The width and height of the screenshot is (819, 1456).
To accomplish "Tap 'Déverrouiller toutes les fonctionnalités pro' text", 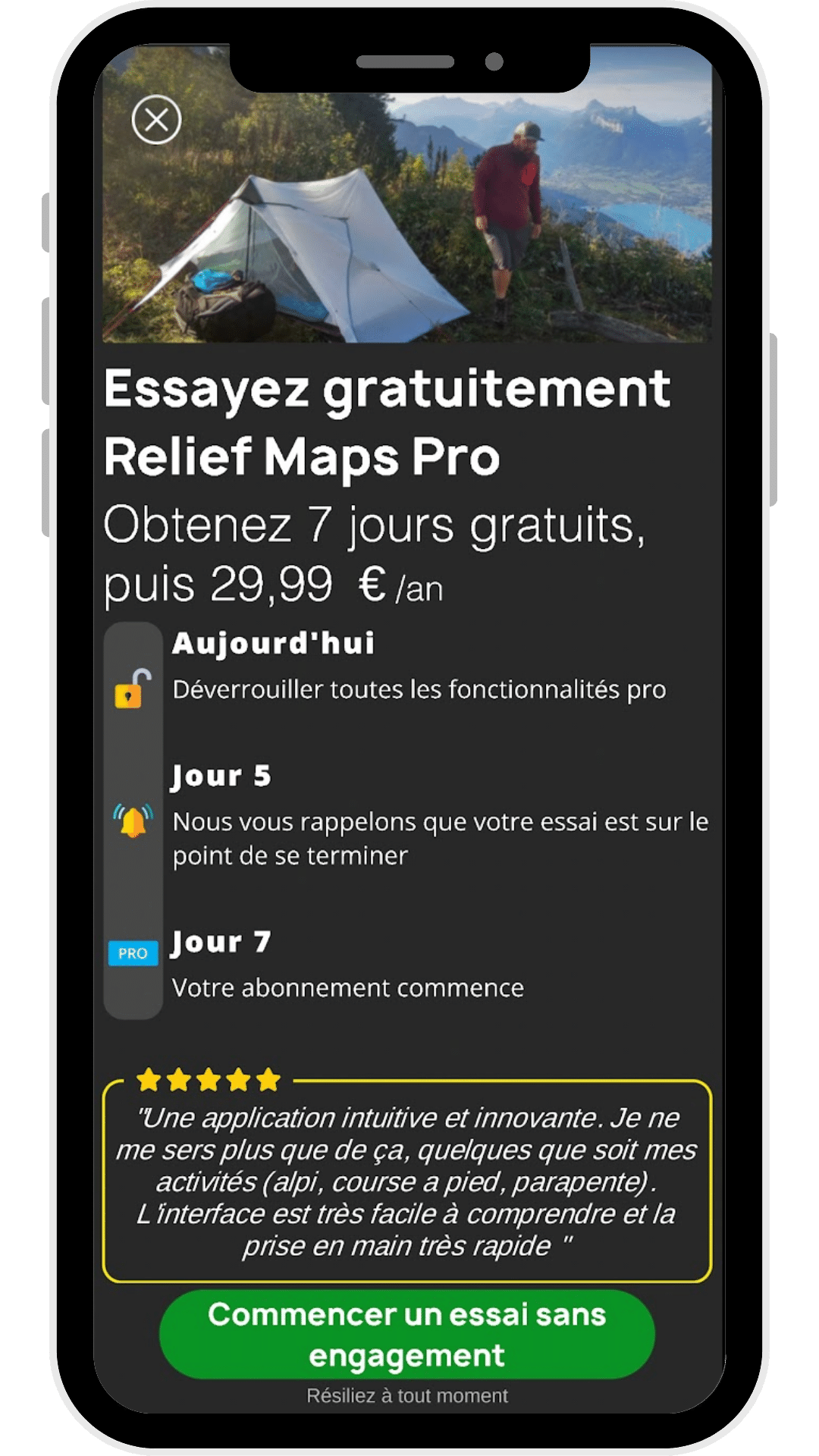I will tap(419, 690).
